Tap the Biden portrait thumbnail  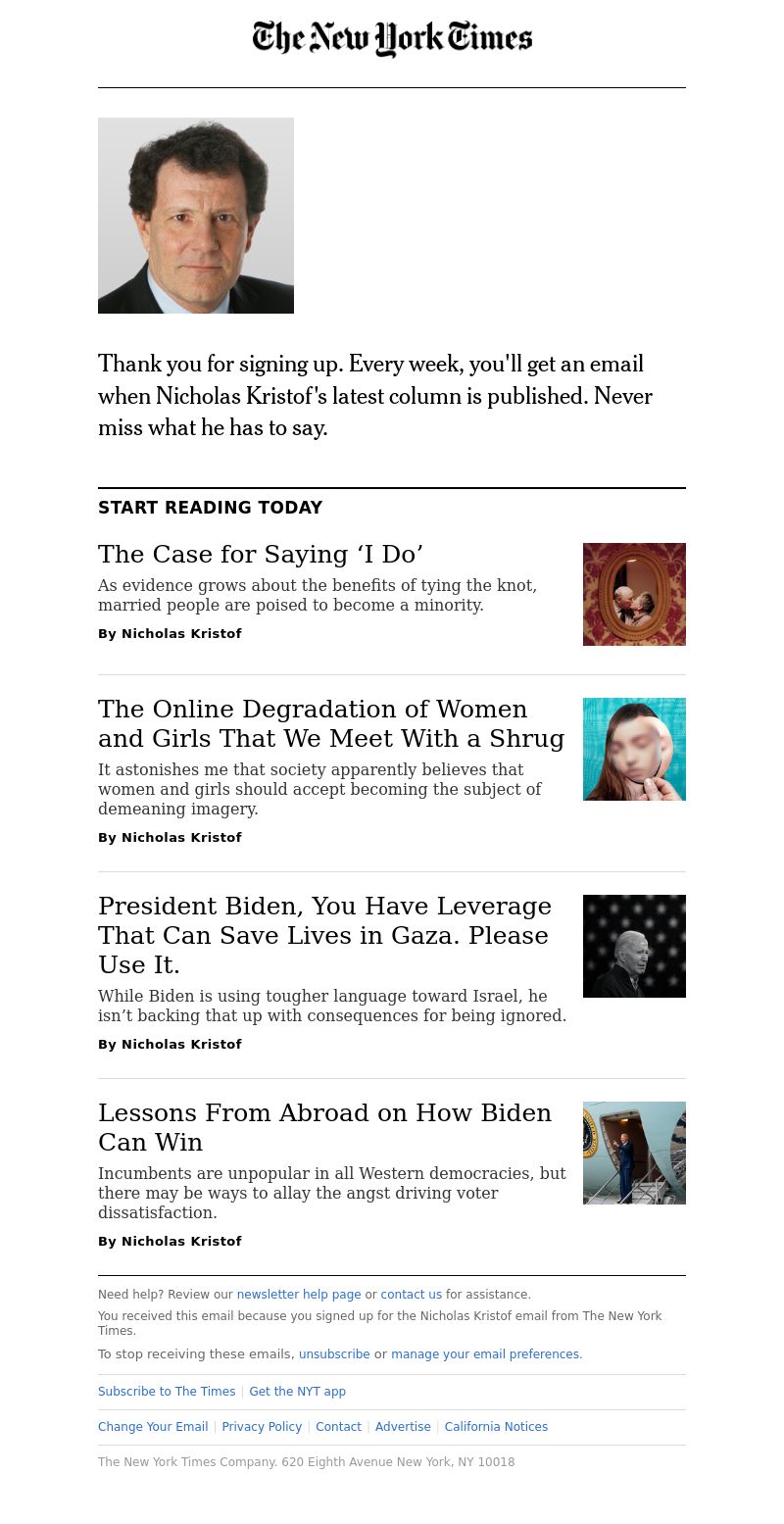coord(634,946)
